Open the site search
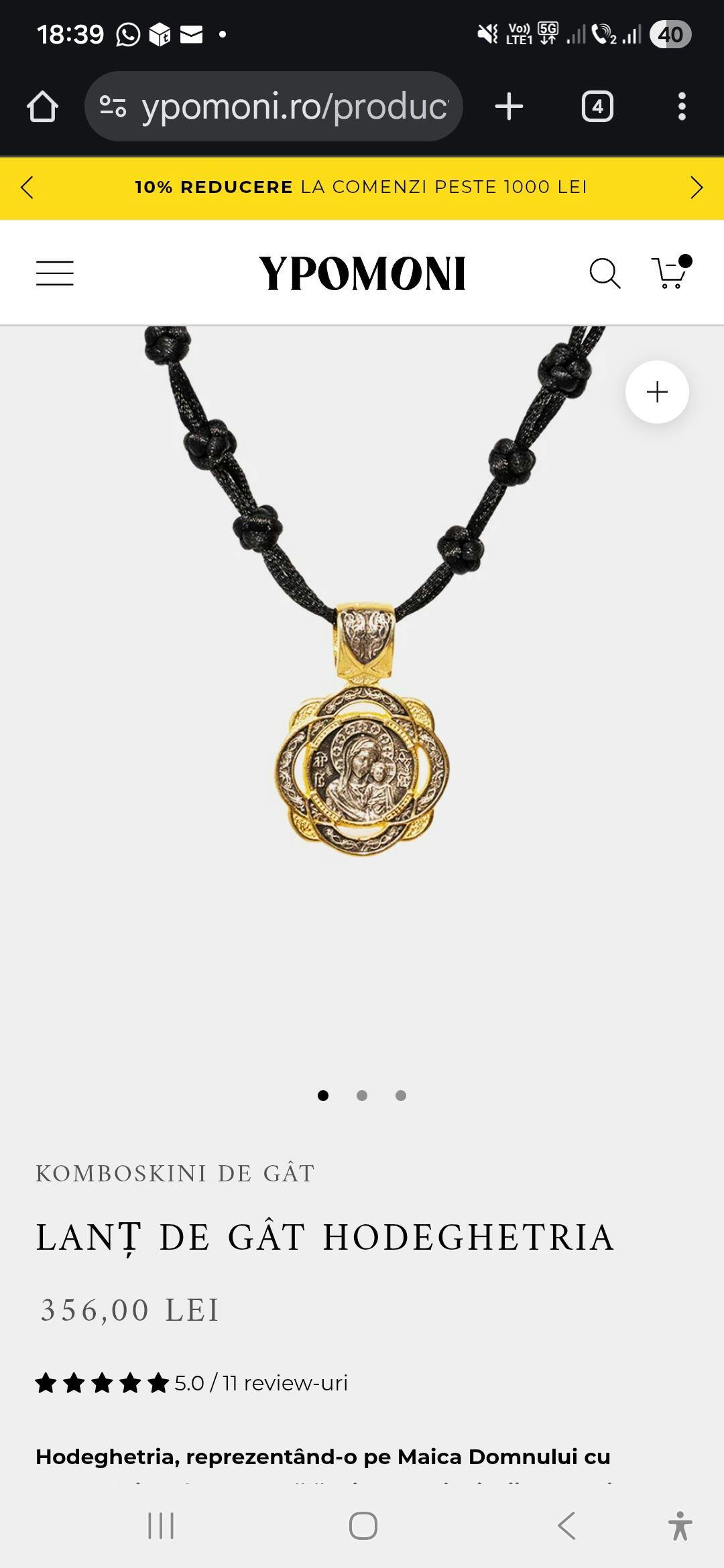This screenshot has height=1568, width=724. 604,273
